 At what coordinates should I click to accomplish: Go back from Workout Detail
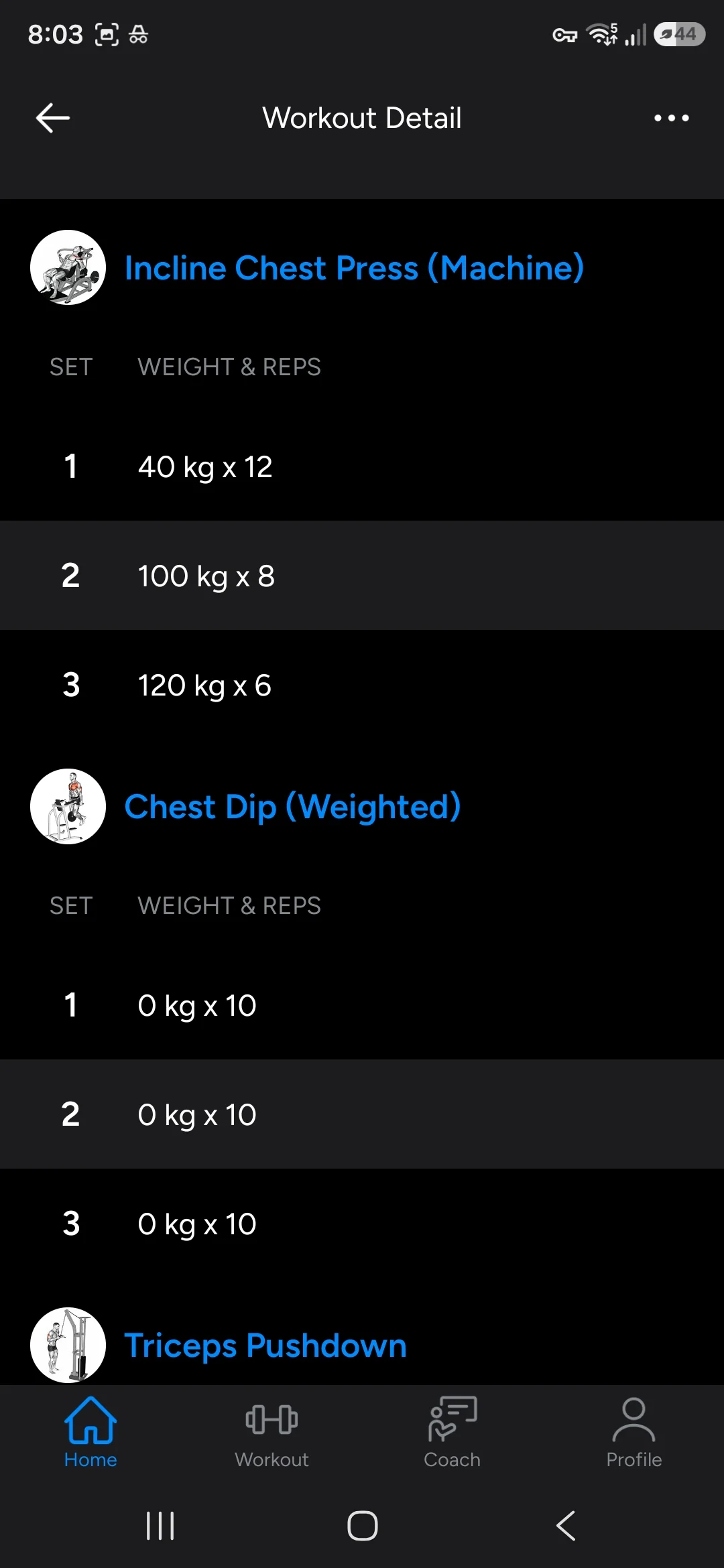tap(53, 118)
